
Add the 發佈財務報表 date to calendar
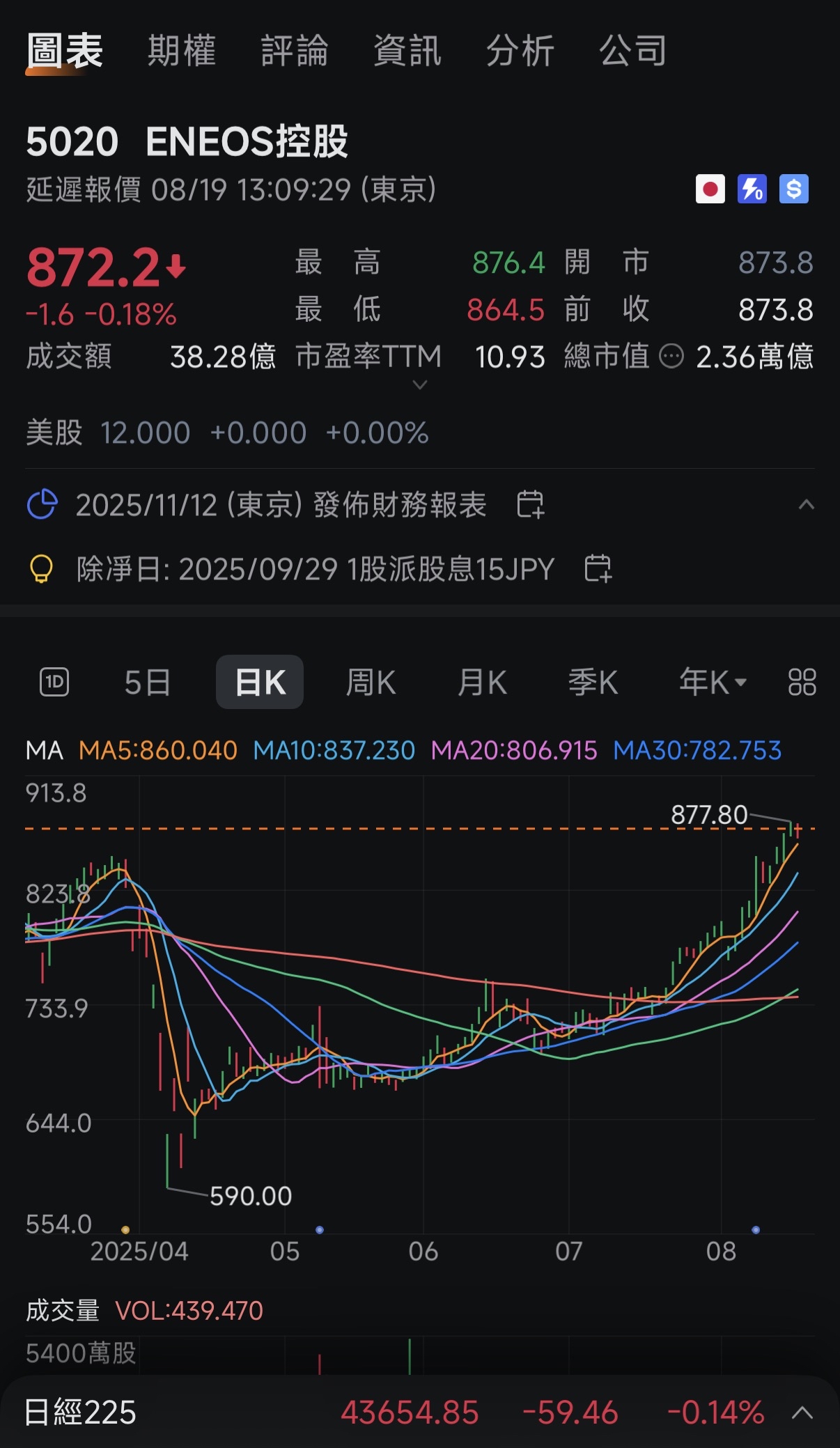[530, 505]
